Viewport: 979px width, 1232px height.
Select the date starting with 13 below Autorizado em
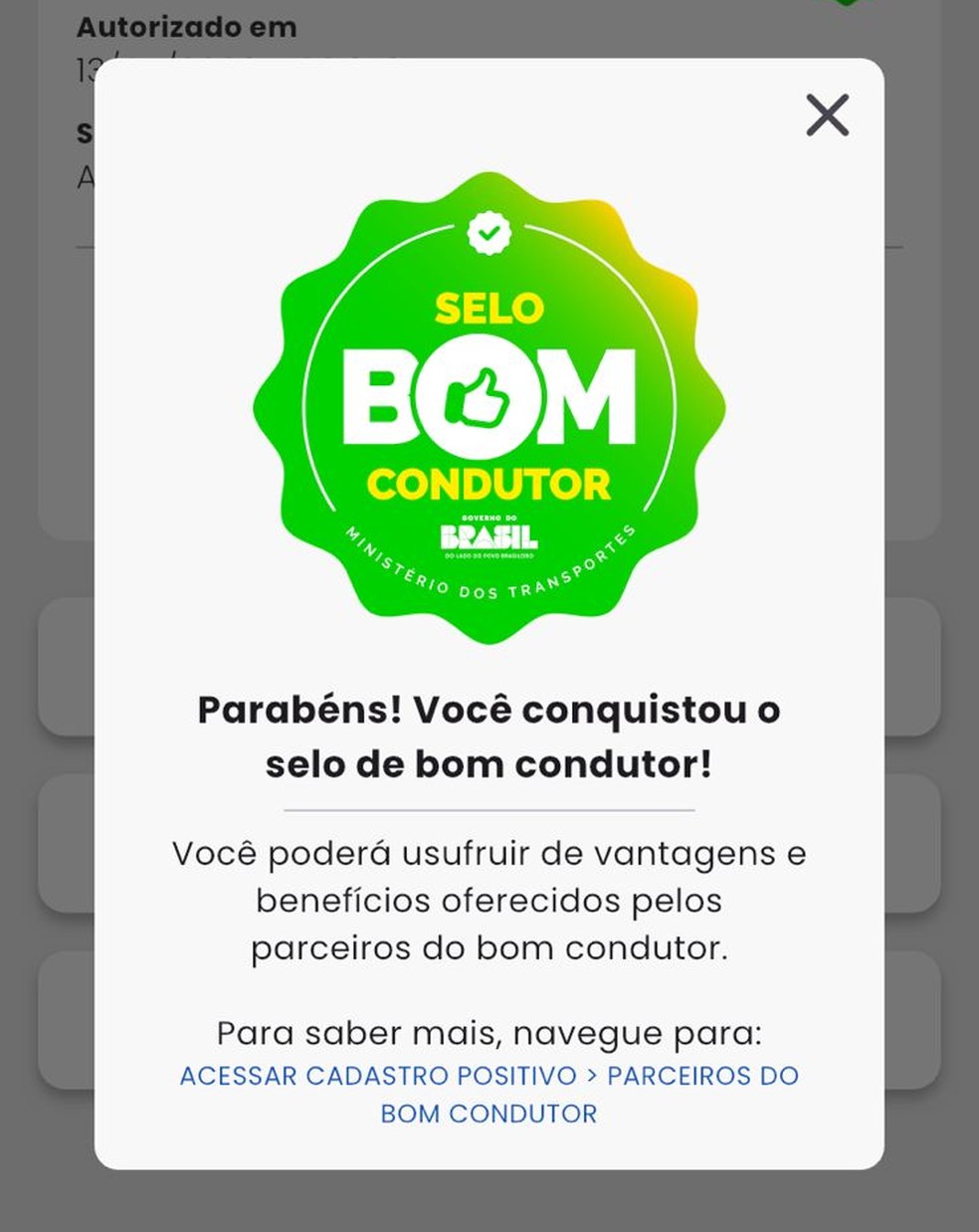tap(90, 70)
